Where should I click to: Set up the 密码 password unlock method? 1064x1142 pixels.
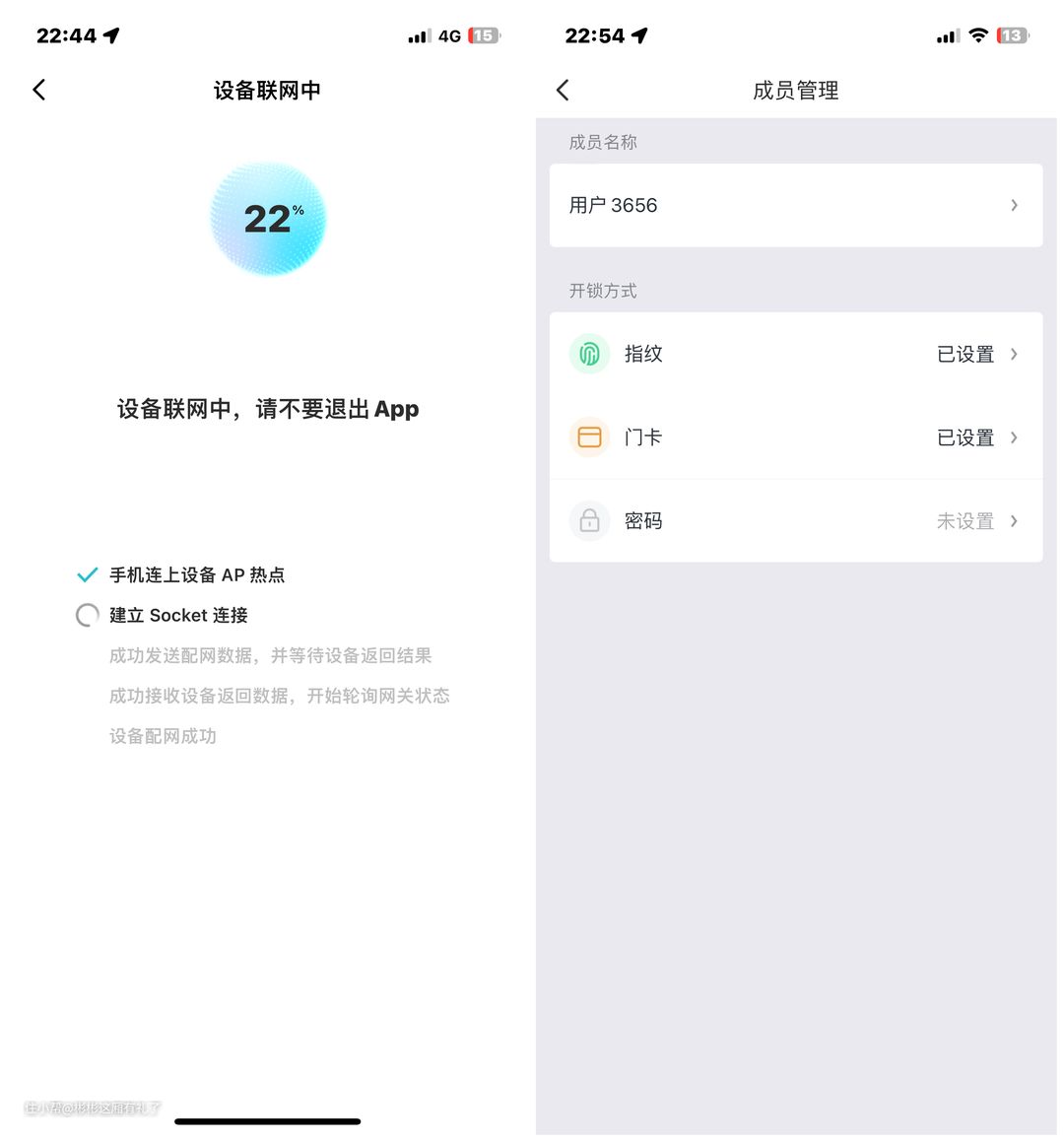[x=795, y=520]
